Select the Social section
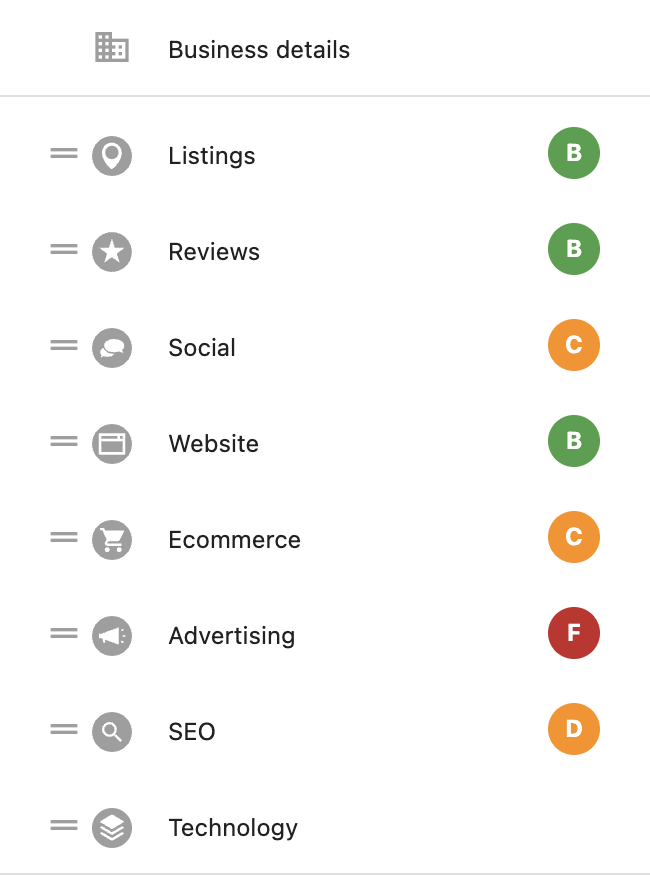The width and height of the screenshot is (650, 875). (202, 348)
